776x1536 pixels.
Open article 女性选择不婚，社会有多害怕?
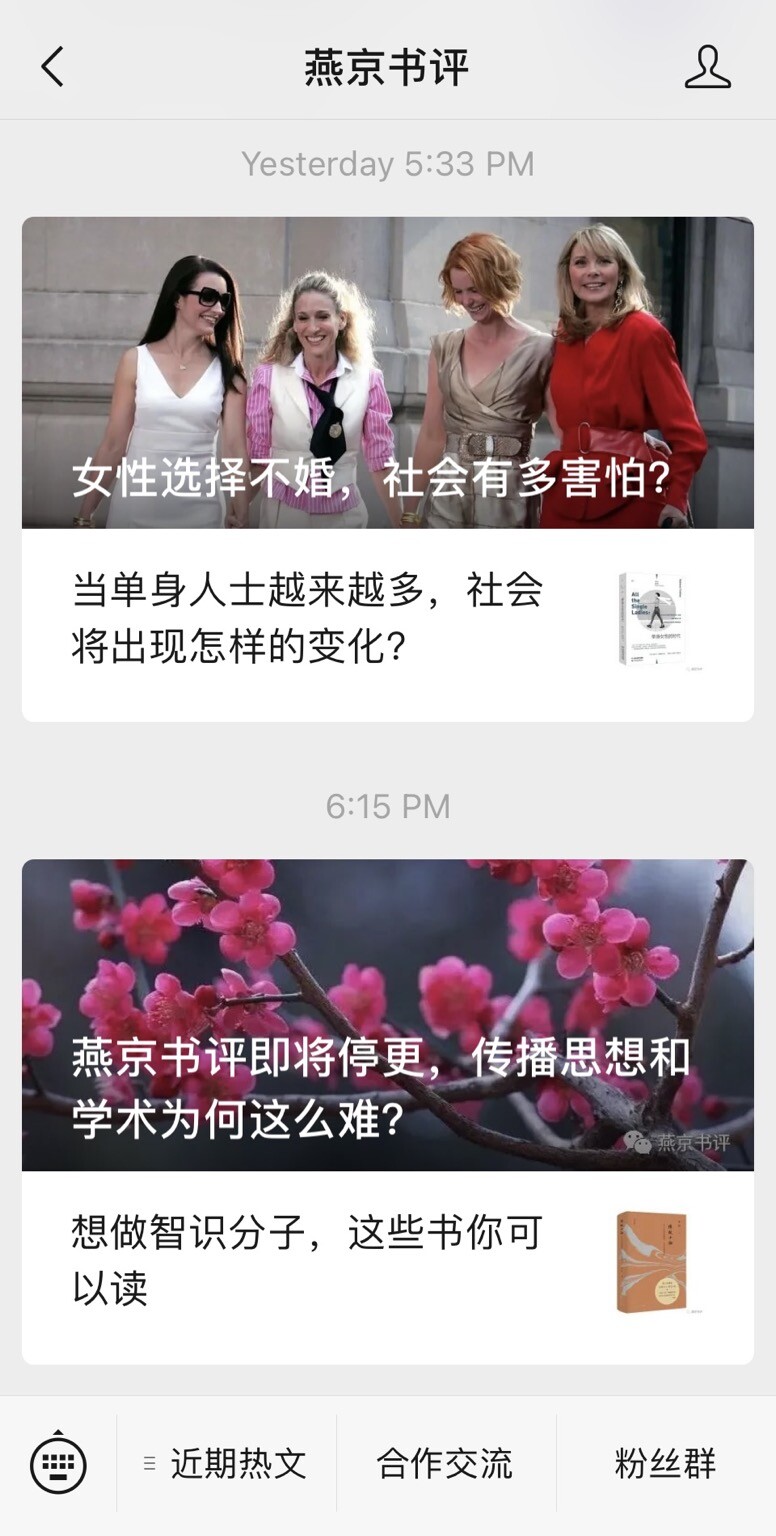pos(388,373)
